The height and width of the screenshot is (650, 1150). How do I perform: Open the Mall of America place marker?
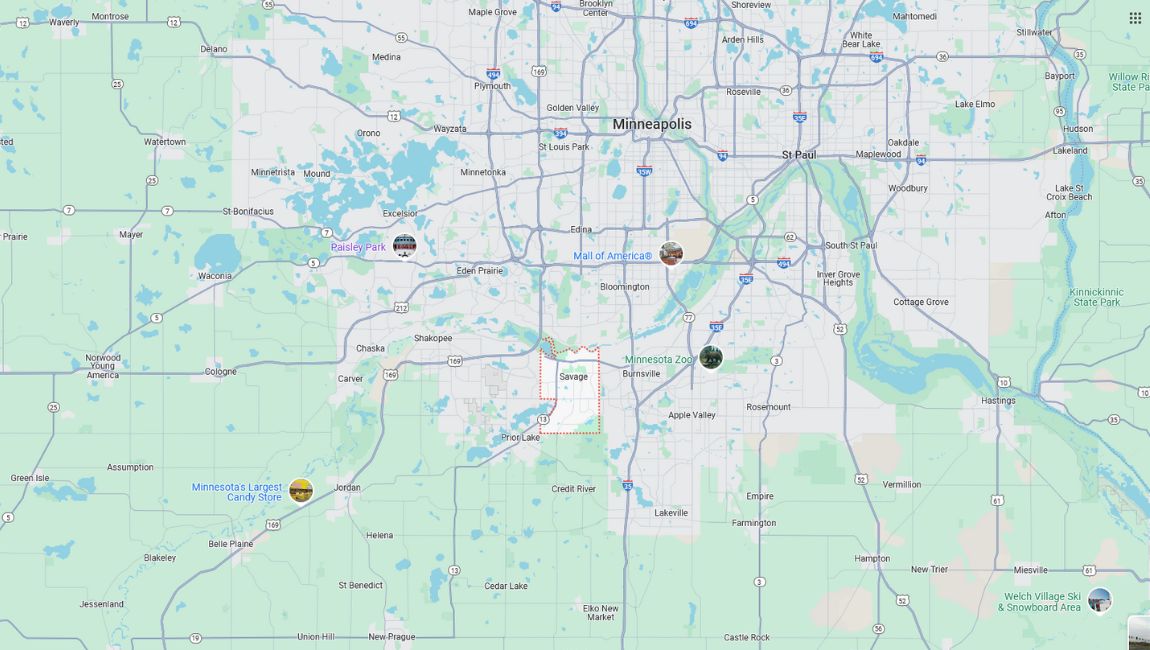tap(671, 254)
